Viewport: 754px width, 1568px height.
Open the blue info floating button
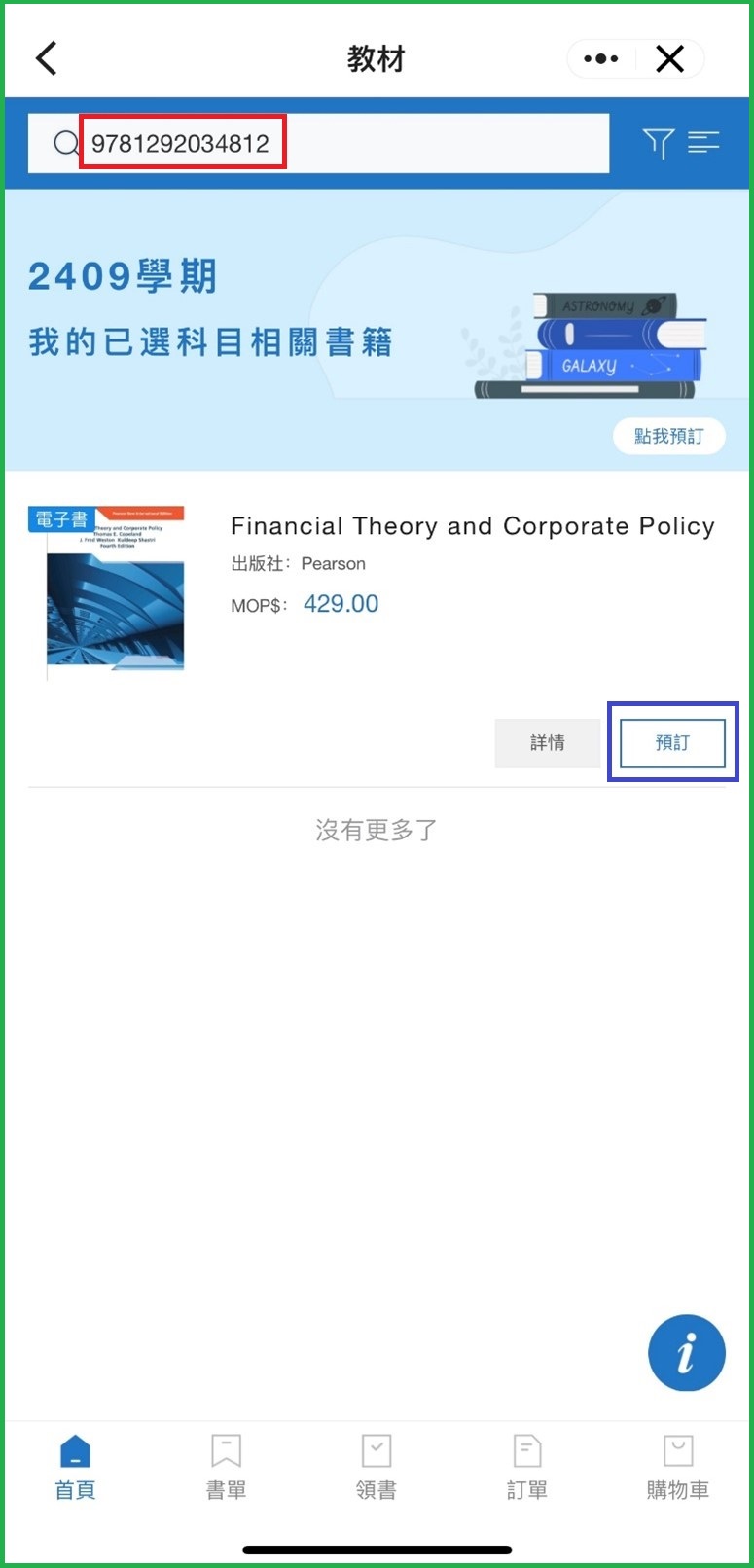(686, 1353)
